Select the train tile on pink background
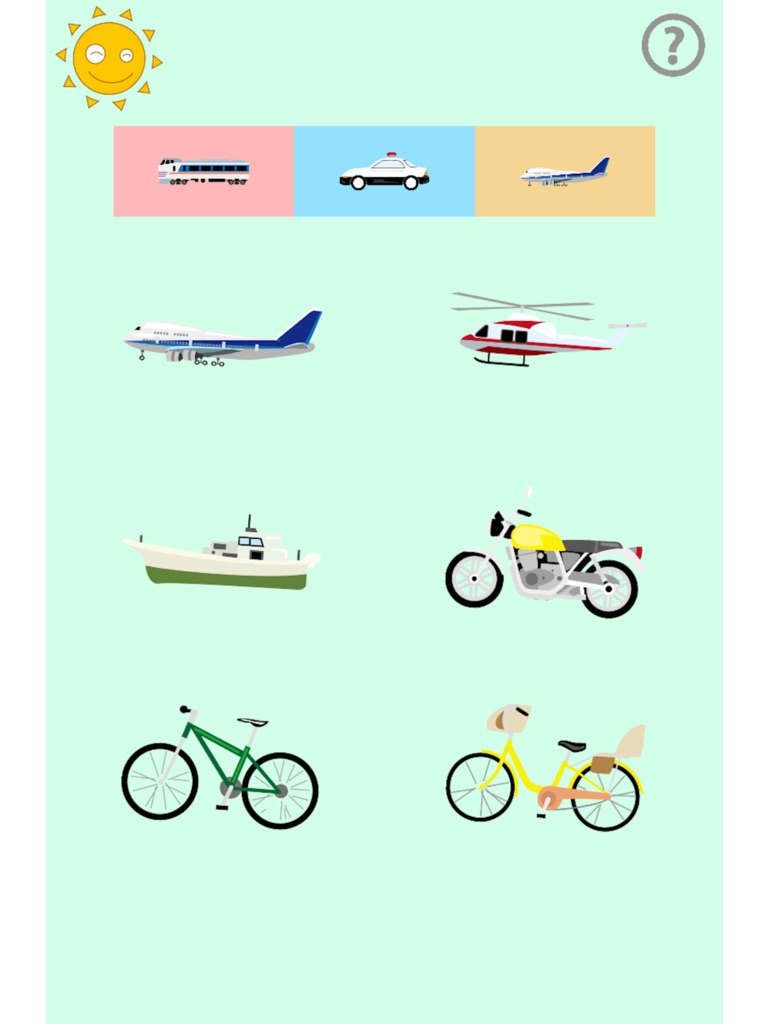This screenshot has height=1024, width=768. (204, 171)
